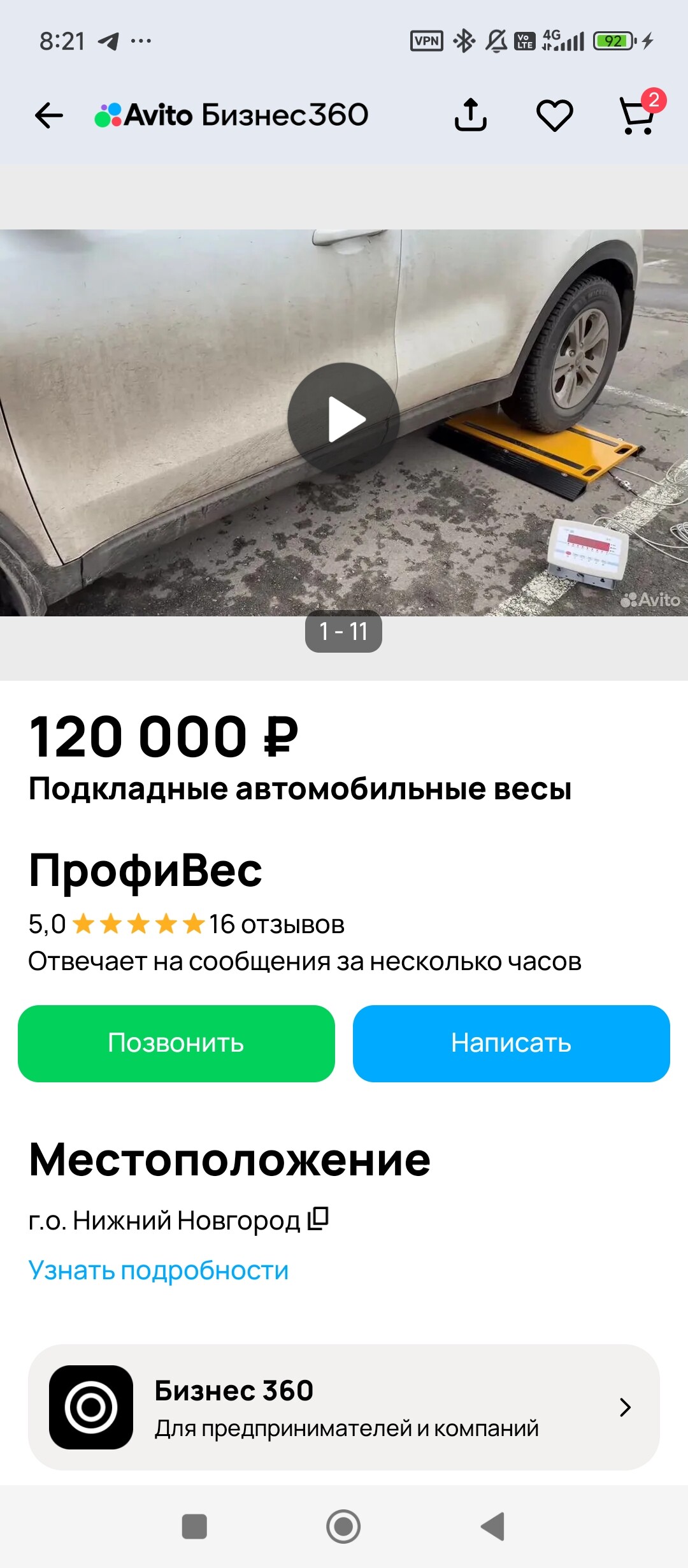Share this listing
The image size is (688, 1568).
pos(471,115)
